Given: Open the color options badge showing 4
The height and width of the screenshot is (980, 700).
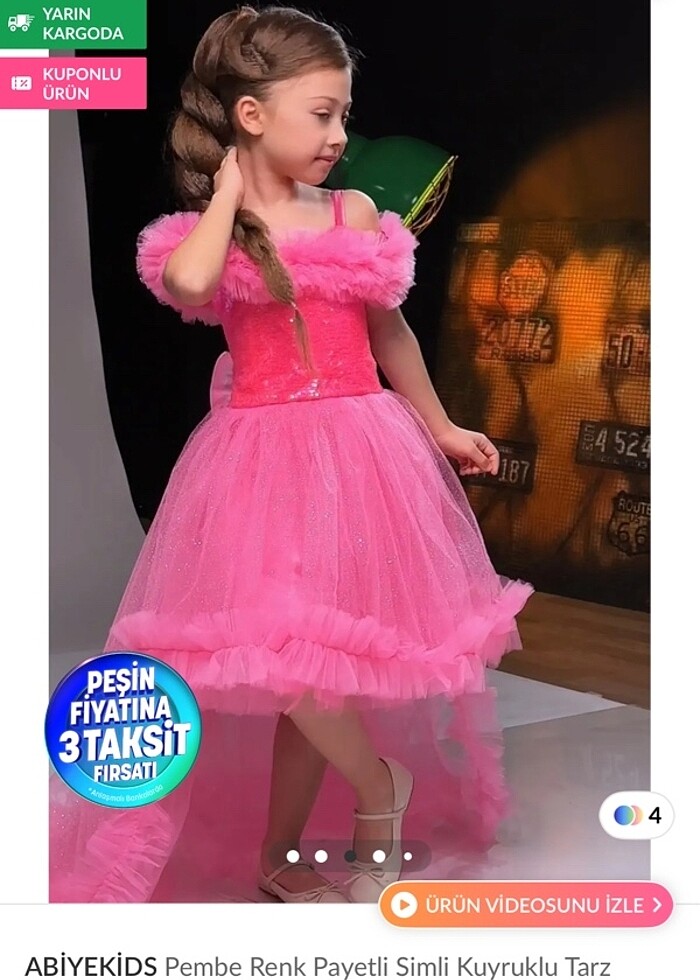Looking at the screenshot, I should click(x=637, y=815).
